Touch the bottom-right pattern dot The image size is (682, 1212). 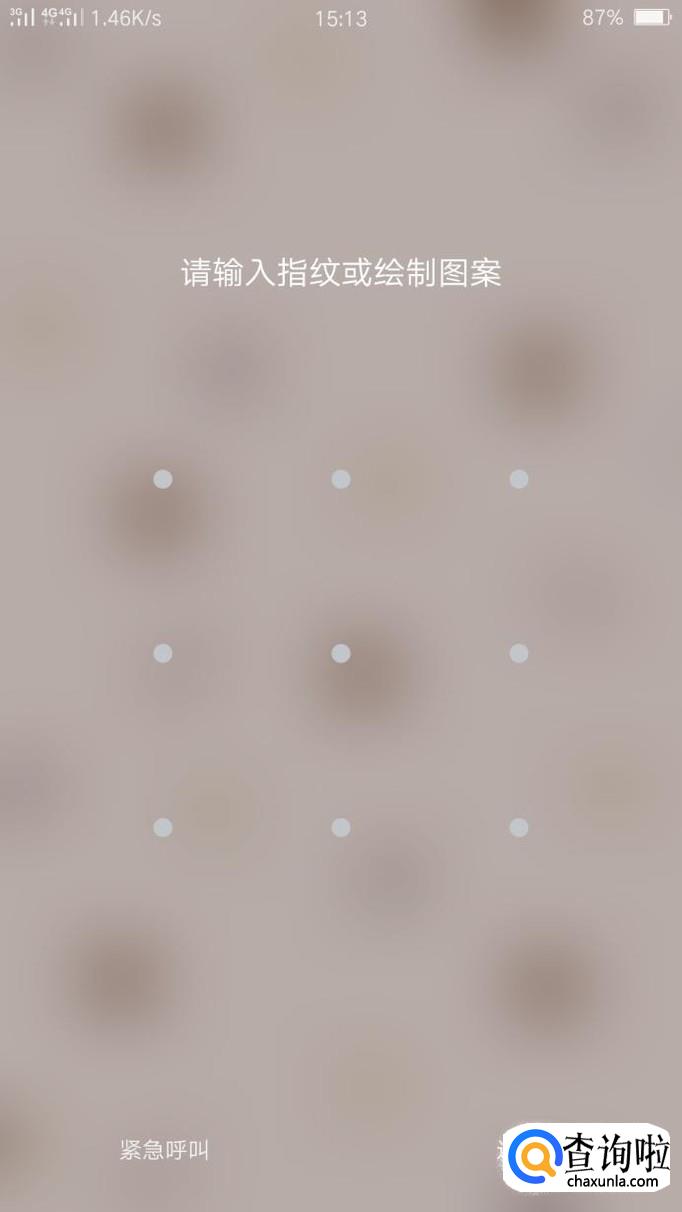tap(519, 827)
